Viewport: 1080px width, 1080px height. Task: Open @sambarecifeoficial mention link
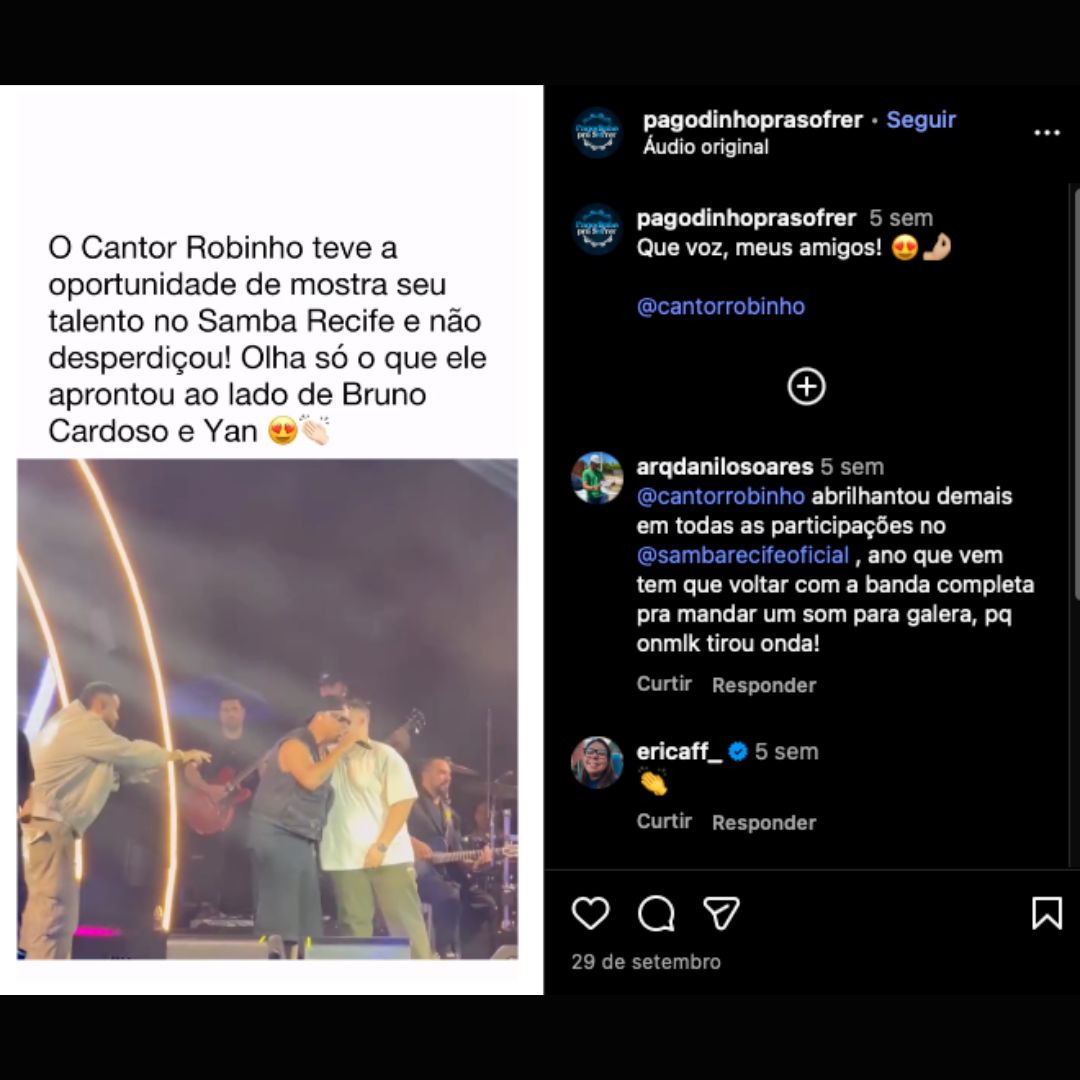pyautogui.click(x=742, y=555)
